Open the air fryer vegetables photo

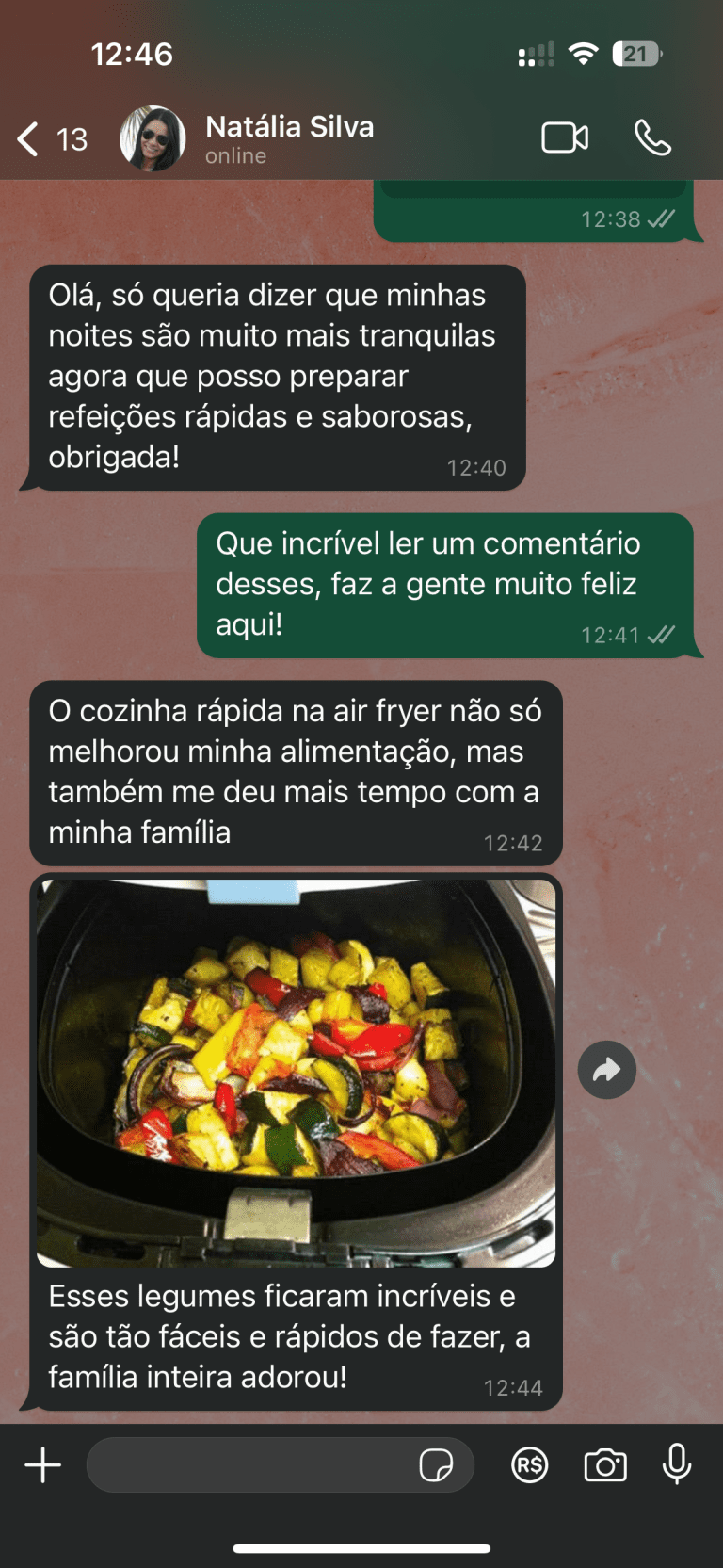(x=296, y=1073)
